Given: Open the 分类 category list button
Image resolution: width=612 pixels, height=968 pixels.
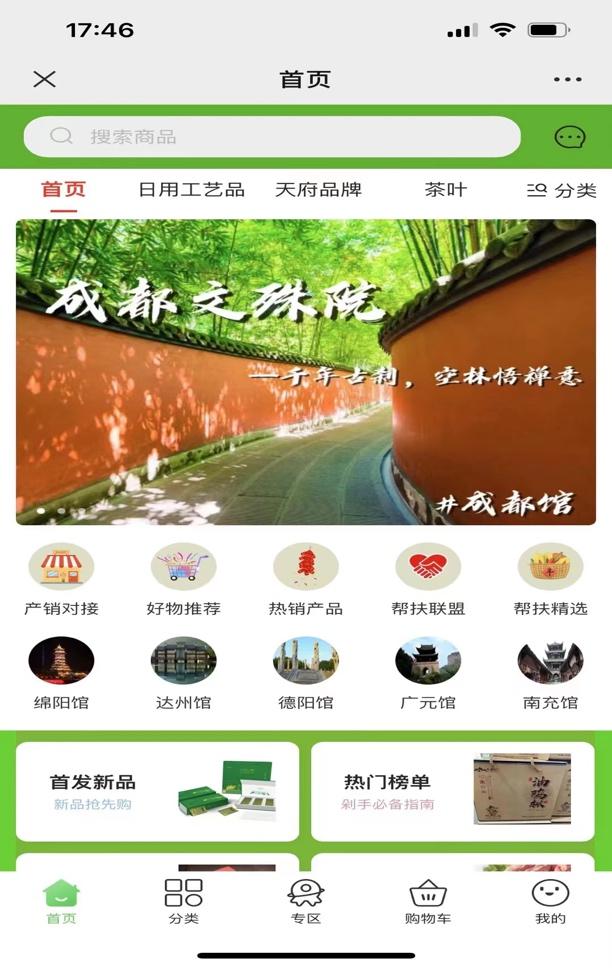Looking at the screenshot, I should pyautogui.click(x=562, y=190).
